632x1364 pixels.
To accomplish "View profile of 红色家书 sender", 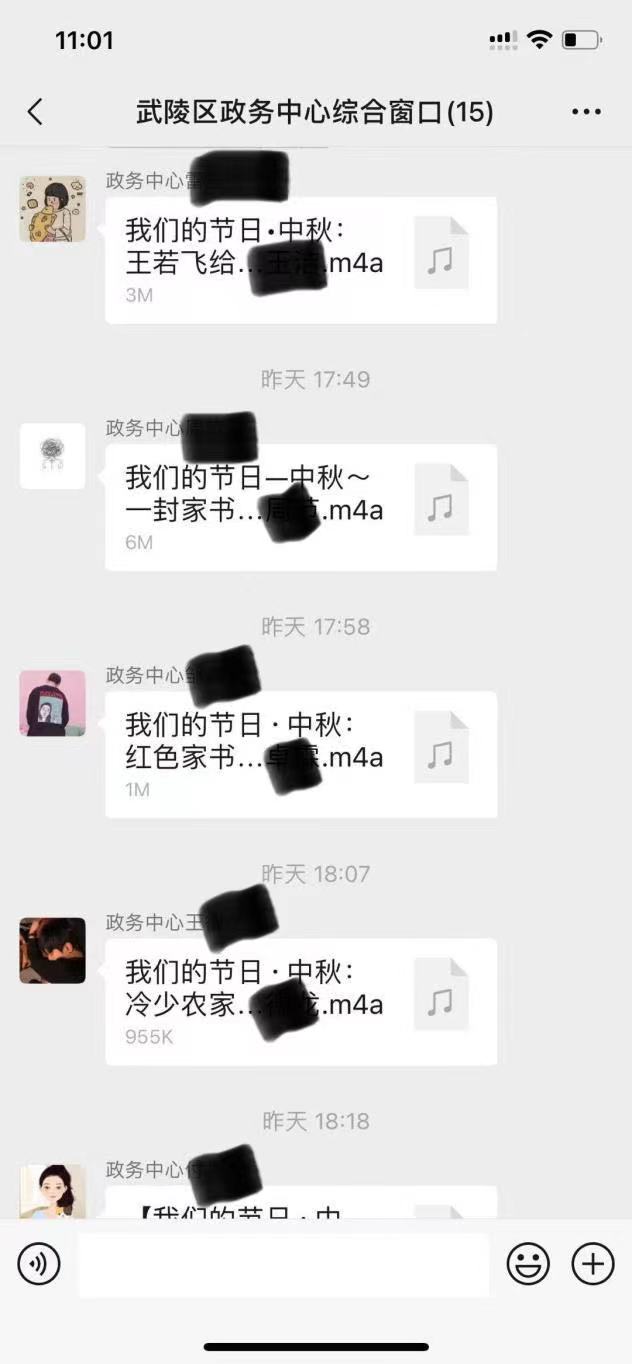I will point(52,703).
